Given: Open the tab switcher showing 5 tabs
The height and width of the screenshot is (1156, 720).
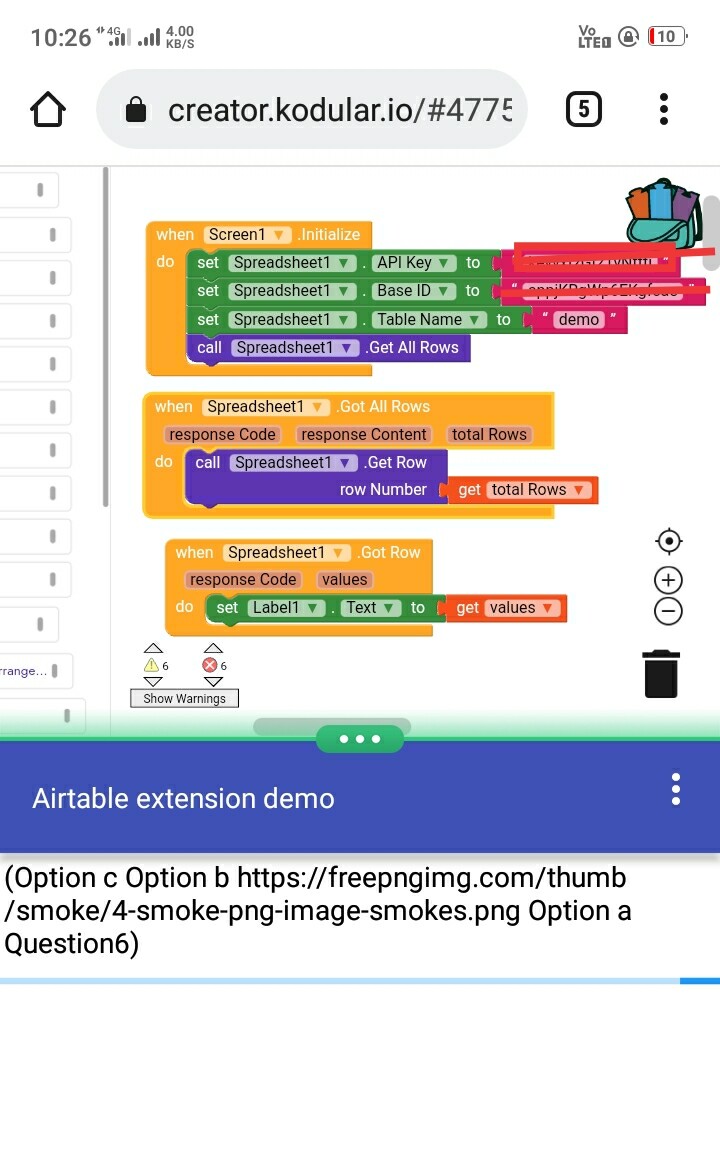Looking at the screenshot, I should 583,109.
